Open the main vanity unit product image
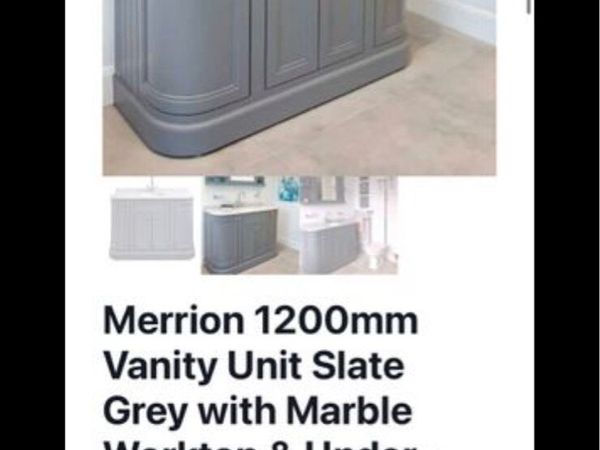This screenshot has width=600, height=450. point(299,85)
